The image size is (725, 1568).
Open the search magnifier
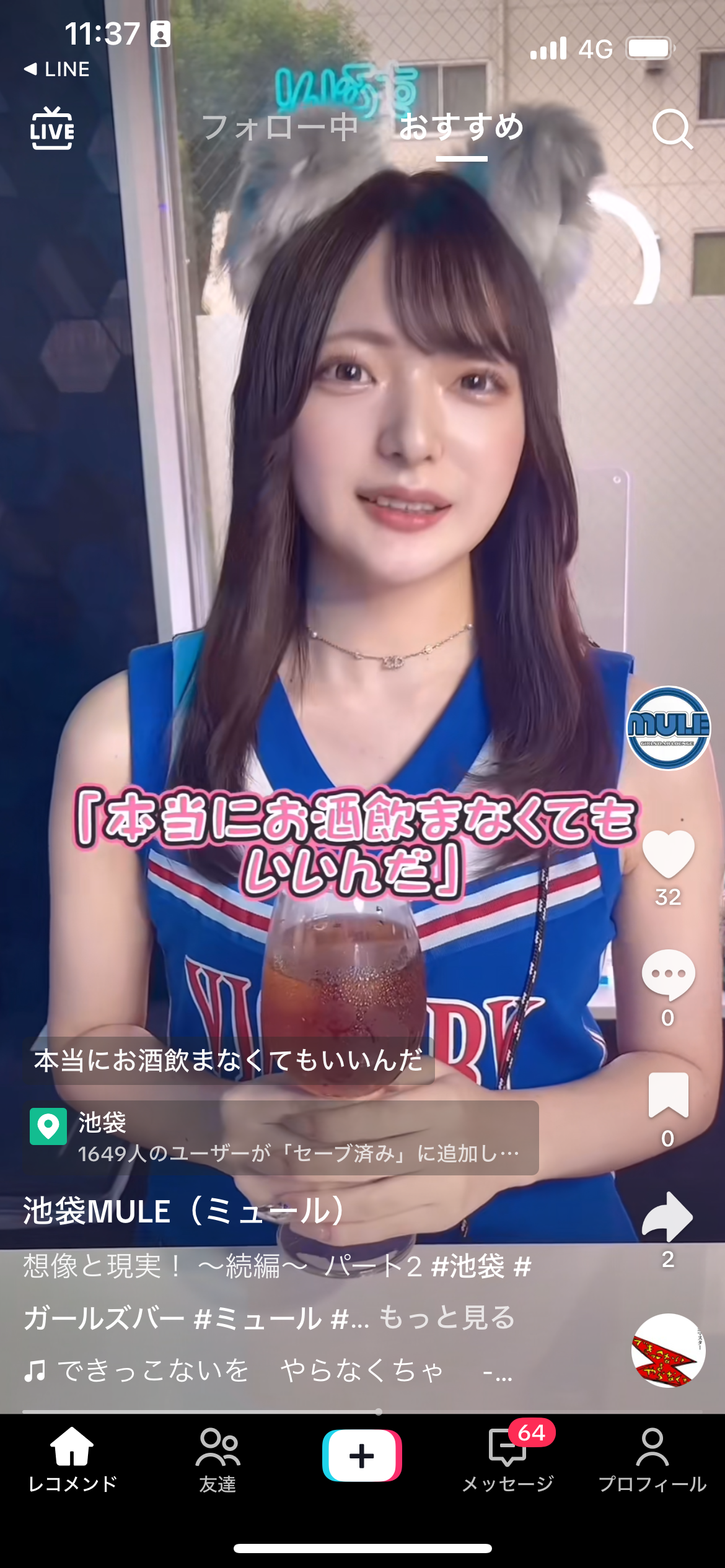(x=672, y=129)
